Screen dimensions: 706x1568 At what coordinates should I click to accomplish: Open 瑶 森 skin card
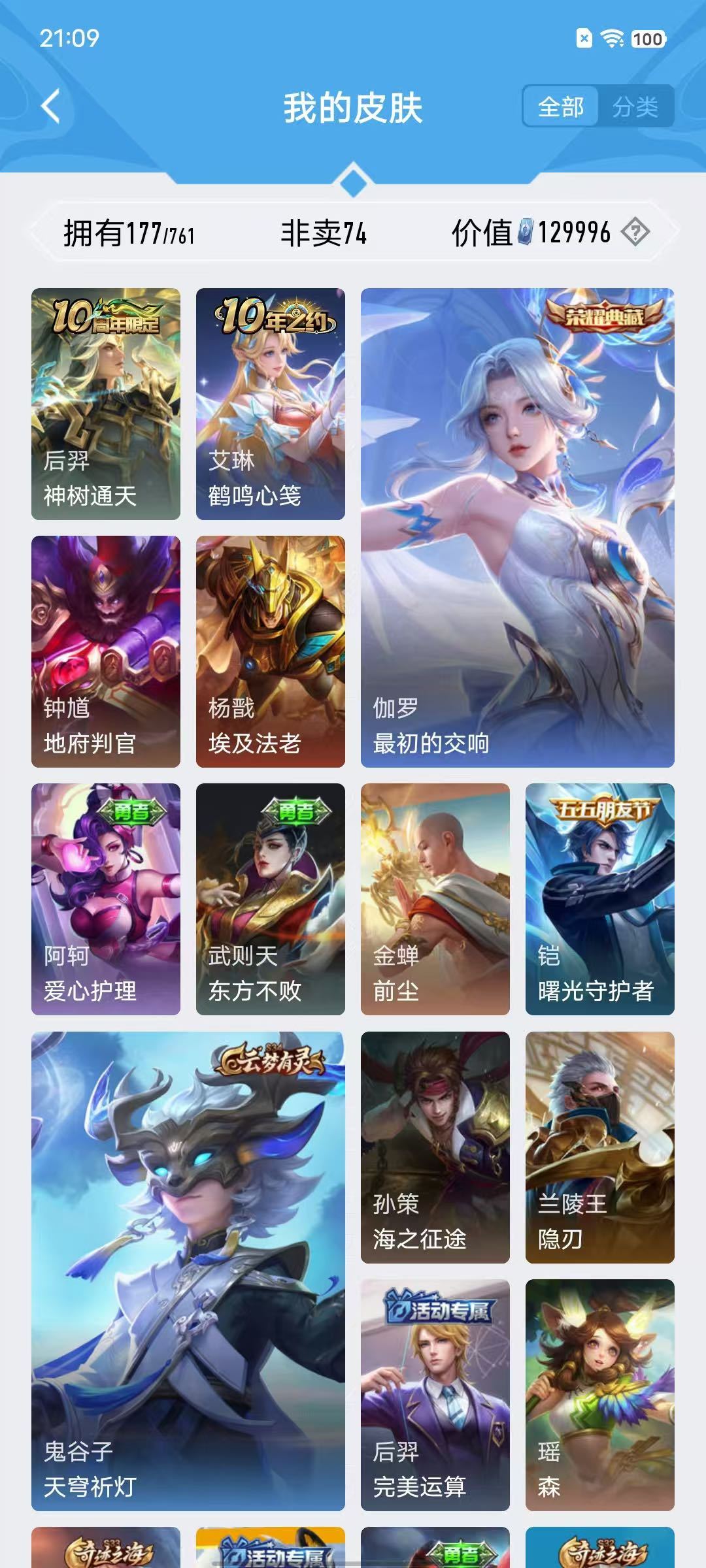600,1395
